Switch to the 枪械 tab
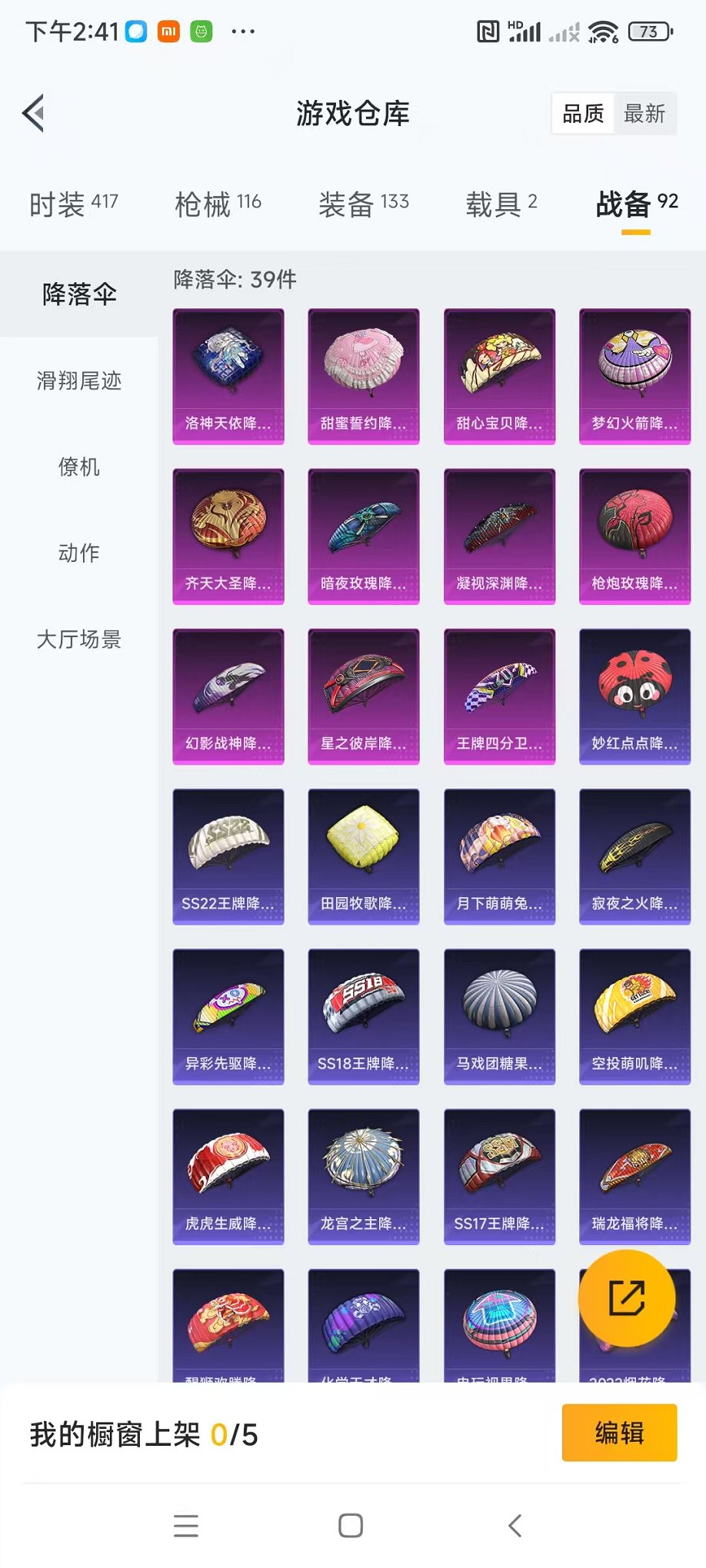The image size is (706, 1568). click(218, 204)
